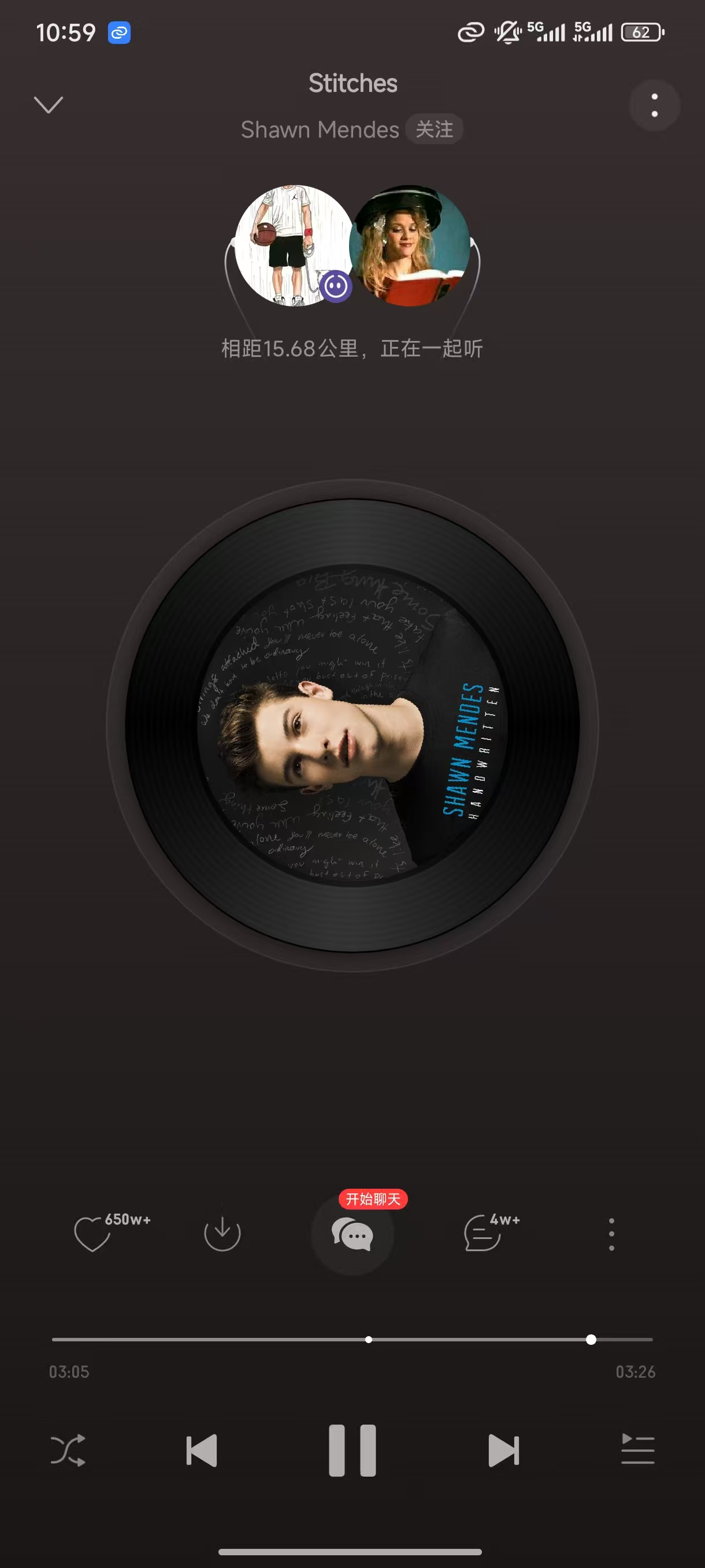Skip to the next track
This screenshot has height=1568, width=705.
(504, 1451)
